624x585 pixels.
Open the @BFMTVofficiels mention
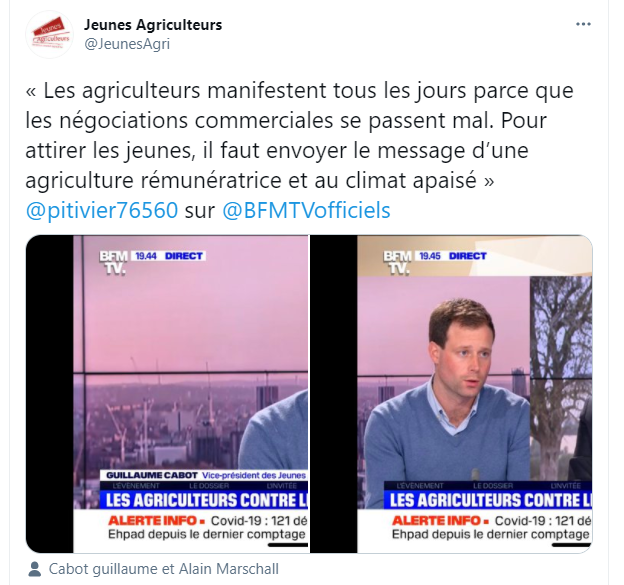click(305, 211)
